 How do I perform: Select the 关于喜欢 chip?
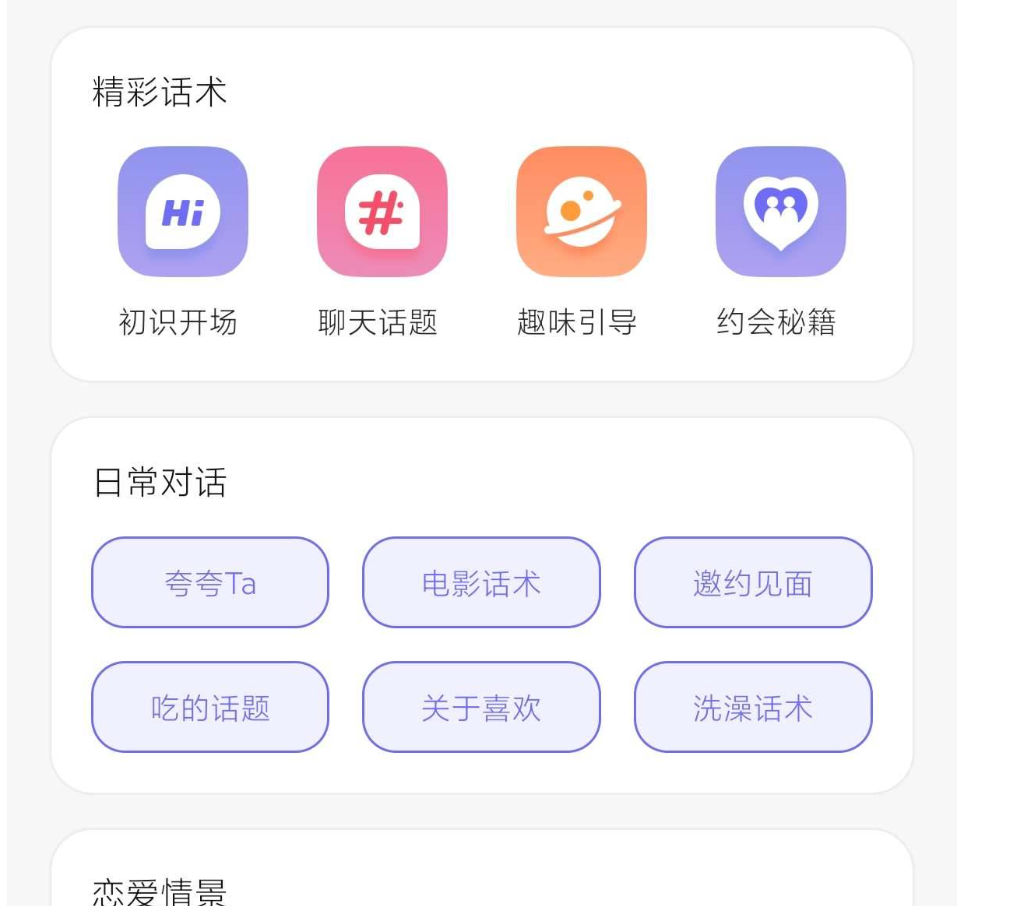(x=481, y=707)
